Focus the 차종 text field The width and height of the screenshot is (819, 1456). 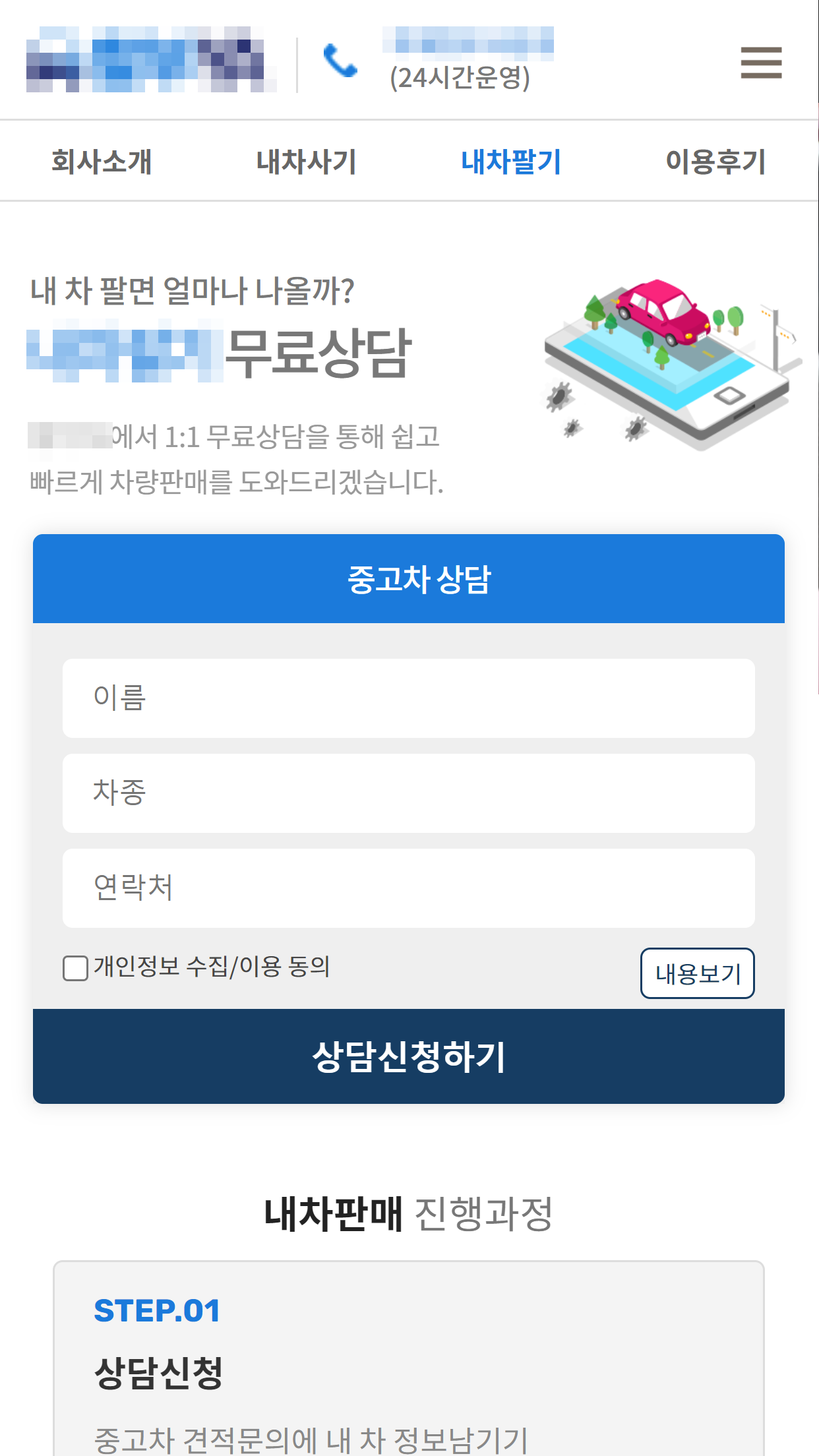409,793
